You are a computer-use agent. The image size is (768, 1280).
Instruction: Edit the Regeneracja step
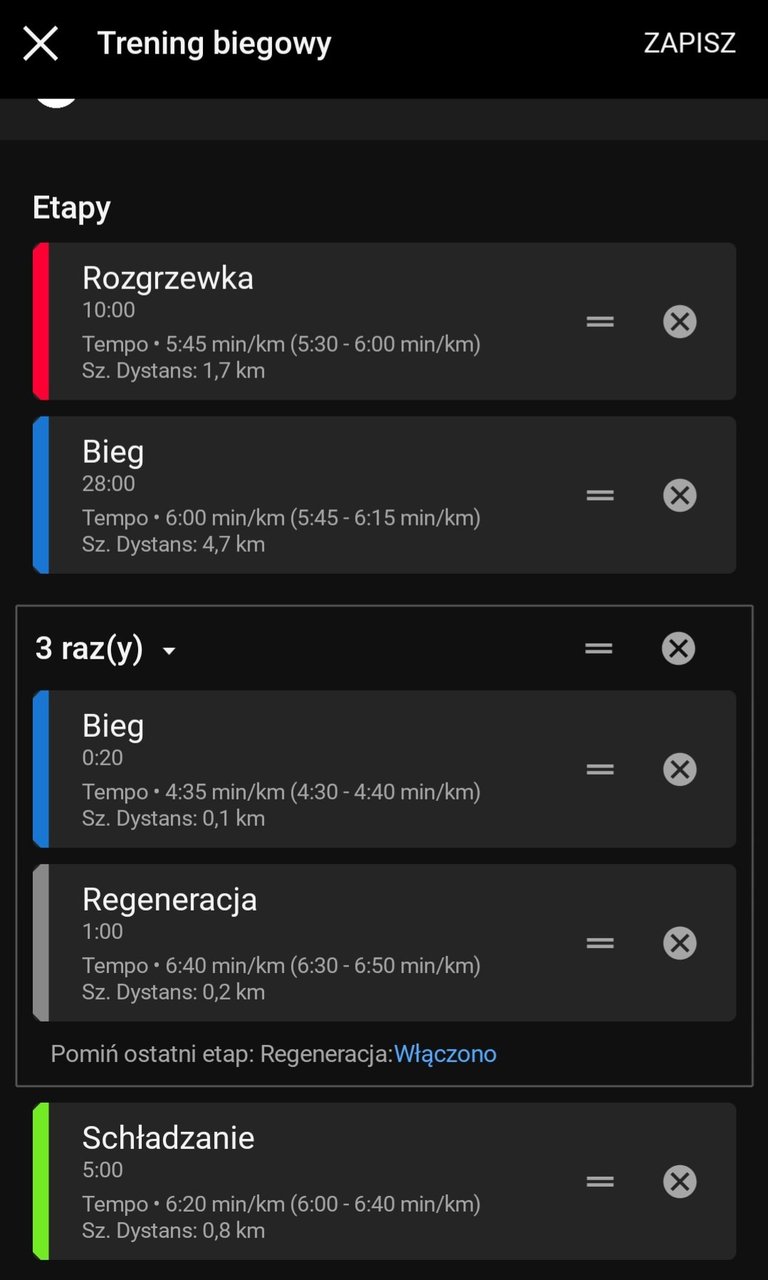[300, 944]
